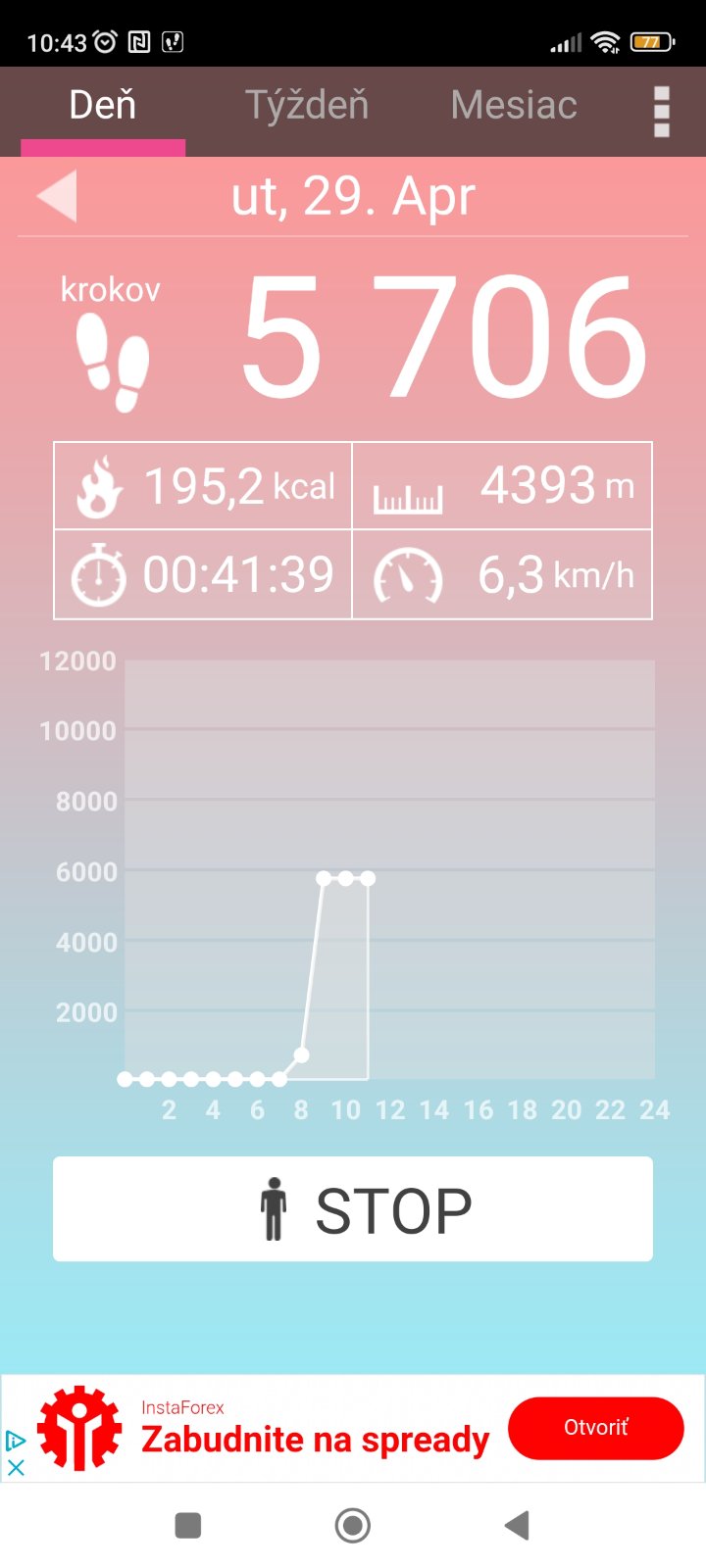The image size is (706, 1568).
Task: Open the three-dot overflow menu
Action: click(x=662, y=112)
